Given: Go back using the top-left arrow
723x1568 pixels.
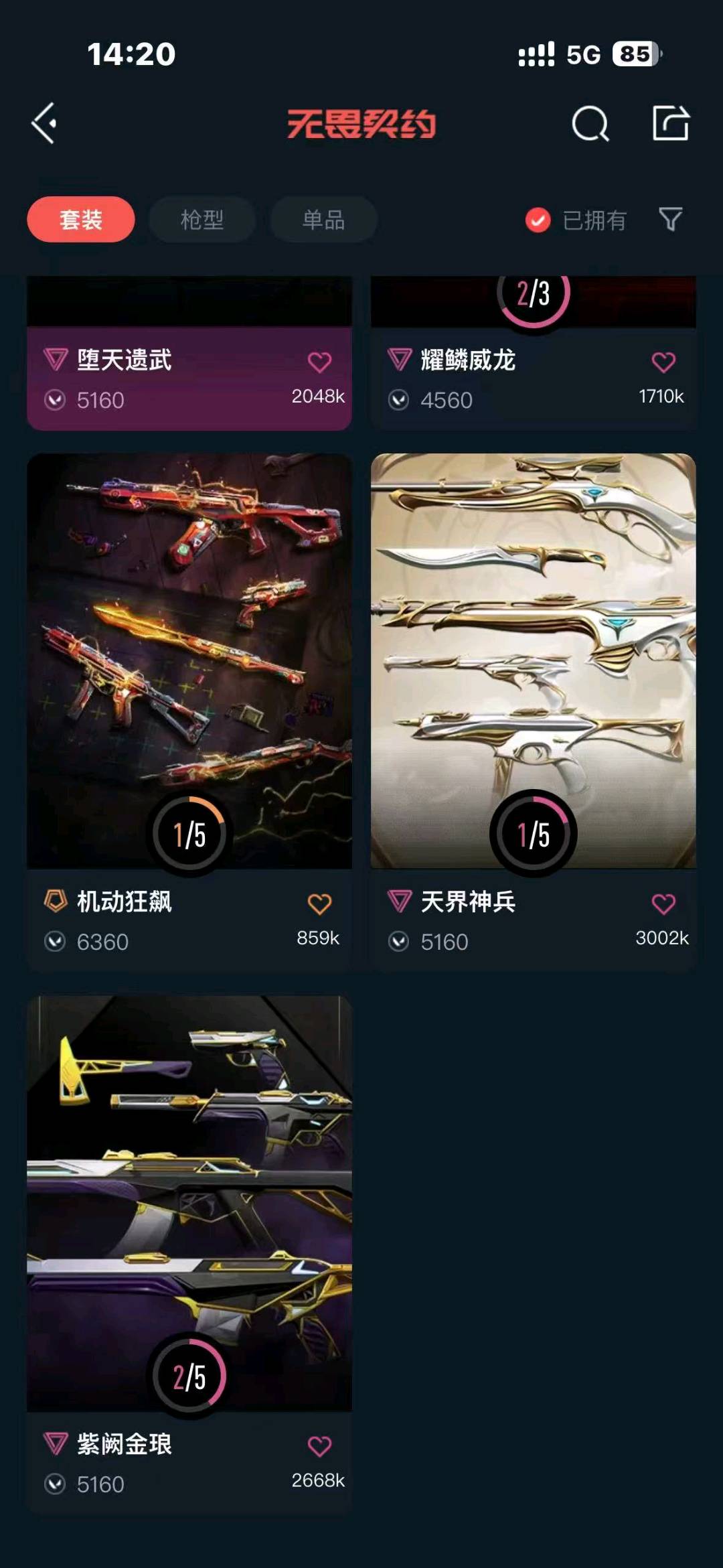Looking at the screenshot, I should pos(44,123).
